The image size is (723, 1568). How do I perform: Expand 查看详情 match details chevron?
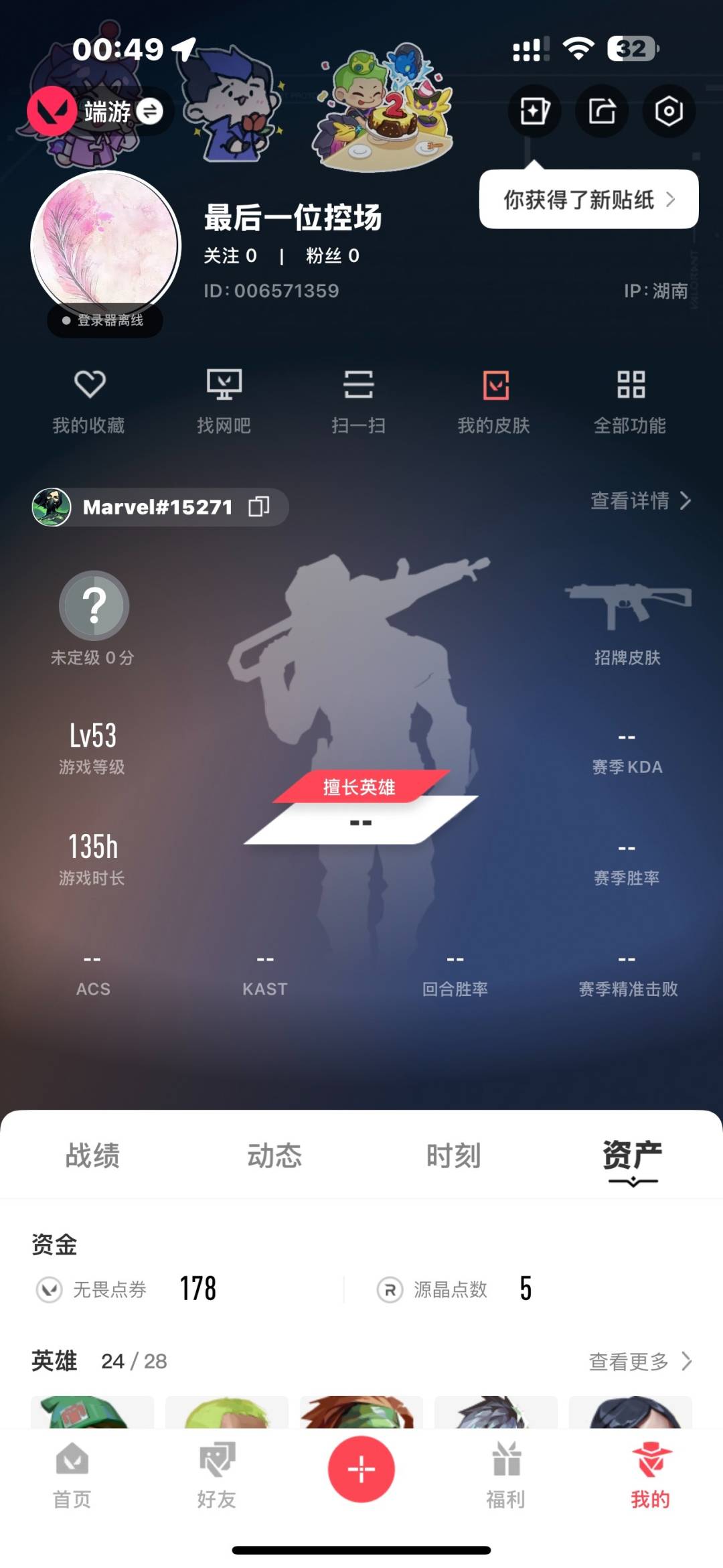(x=638, y=502)
